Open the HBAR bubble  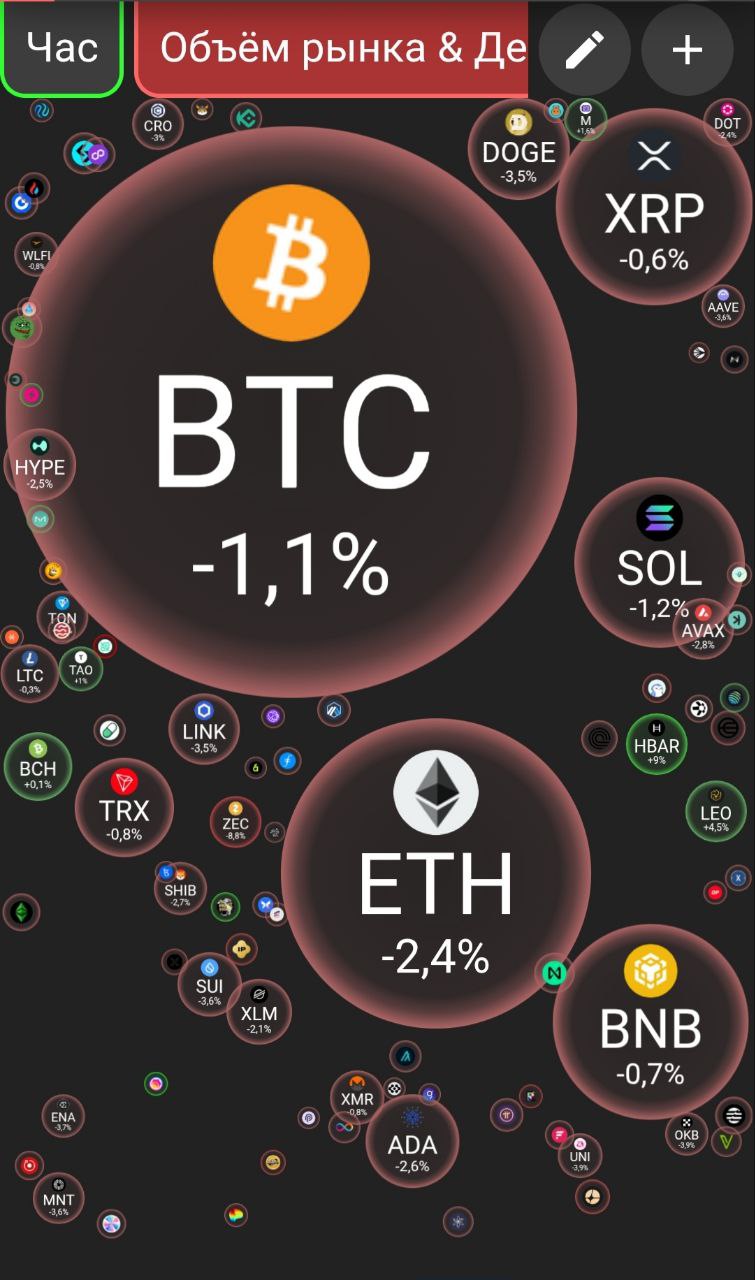coord(657,743)
